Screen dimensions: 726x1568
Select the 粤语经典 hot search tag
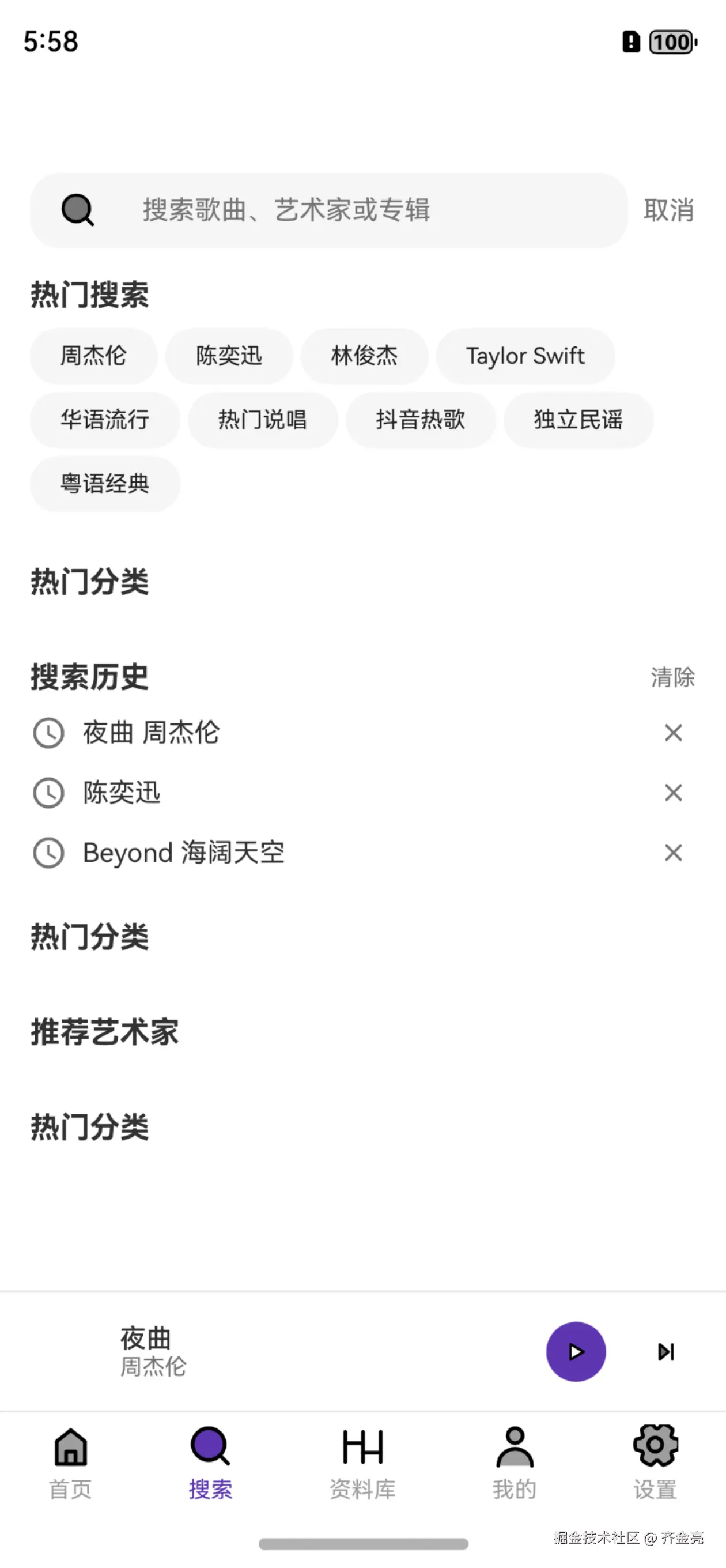click(104, 483)
